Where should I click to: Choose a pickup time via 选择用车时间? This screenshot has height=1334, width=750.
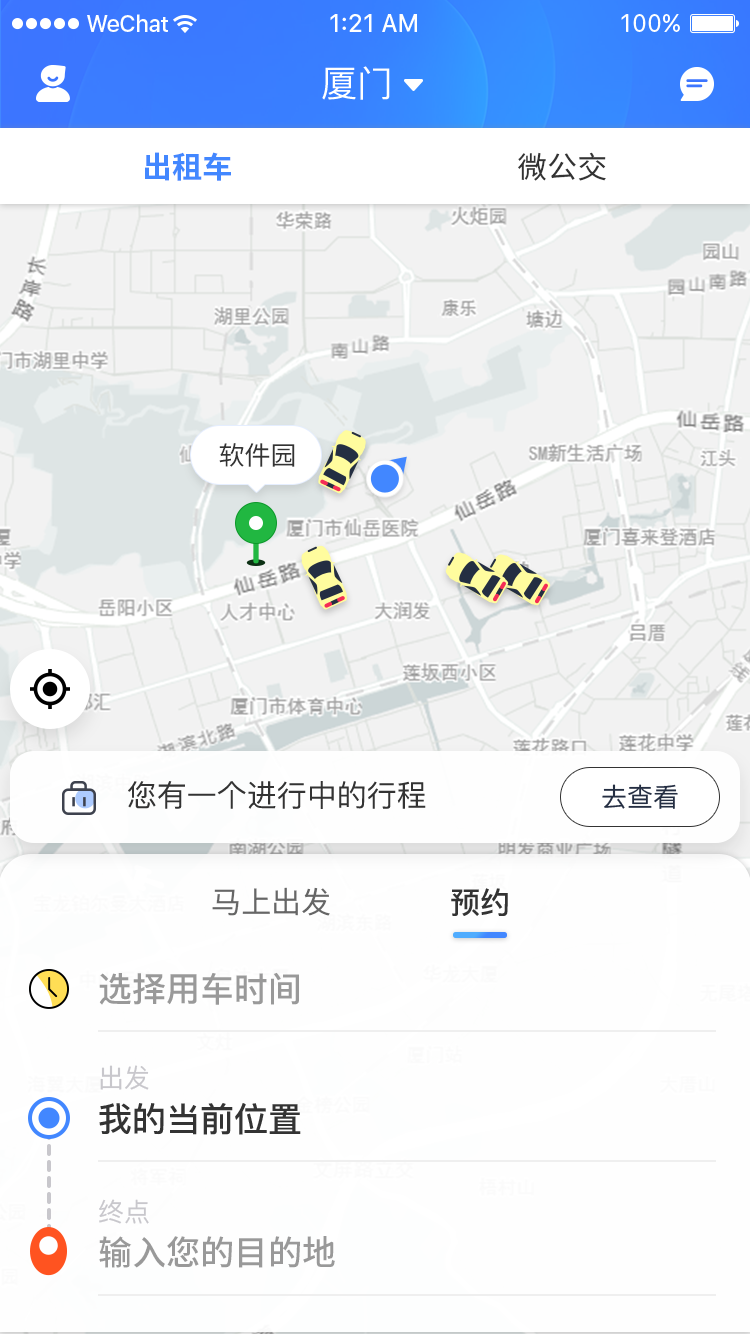coord(200,990)
